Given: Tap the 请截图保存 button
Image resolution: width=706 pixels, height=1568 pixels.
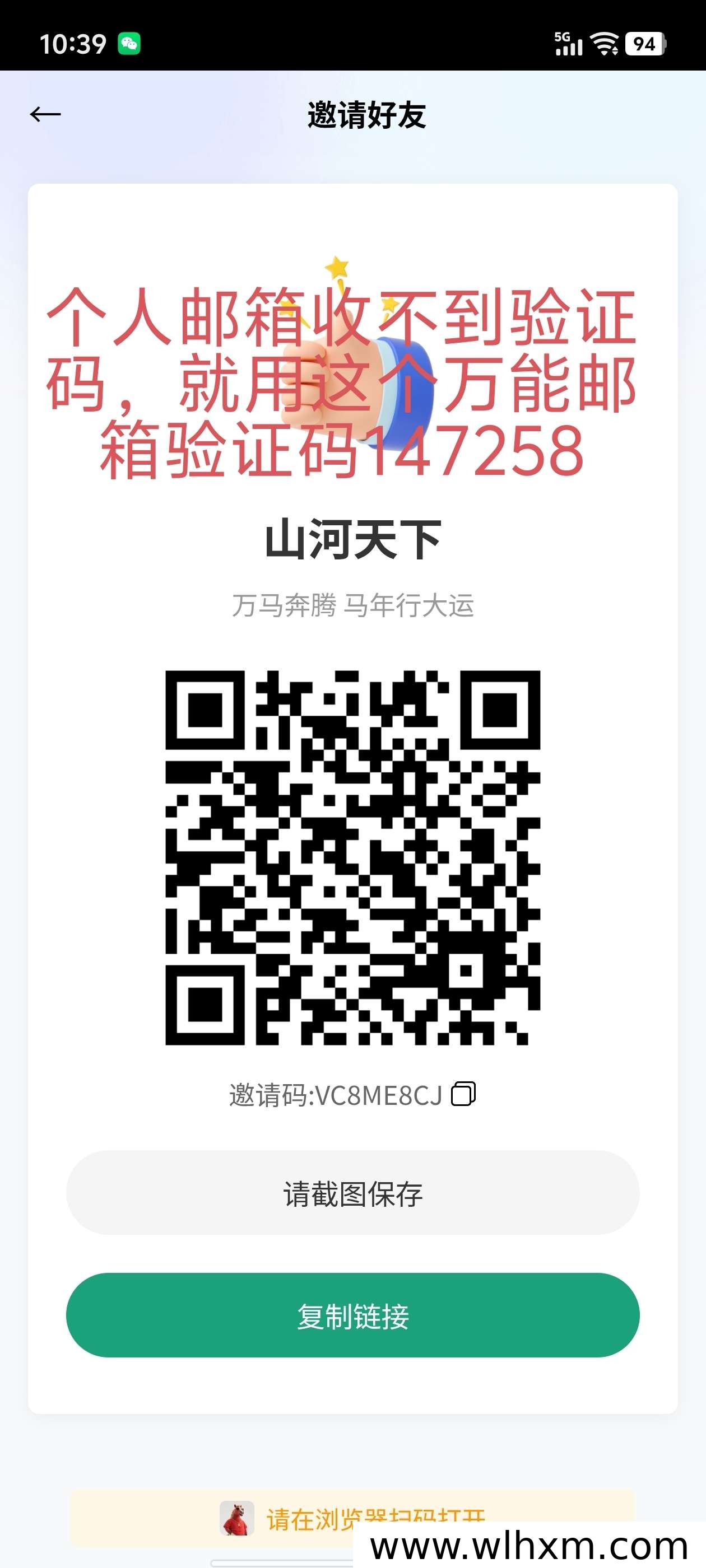Looking at the screenshot, I should (352, 1193).
